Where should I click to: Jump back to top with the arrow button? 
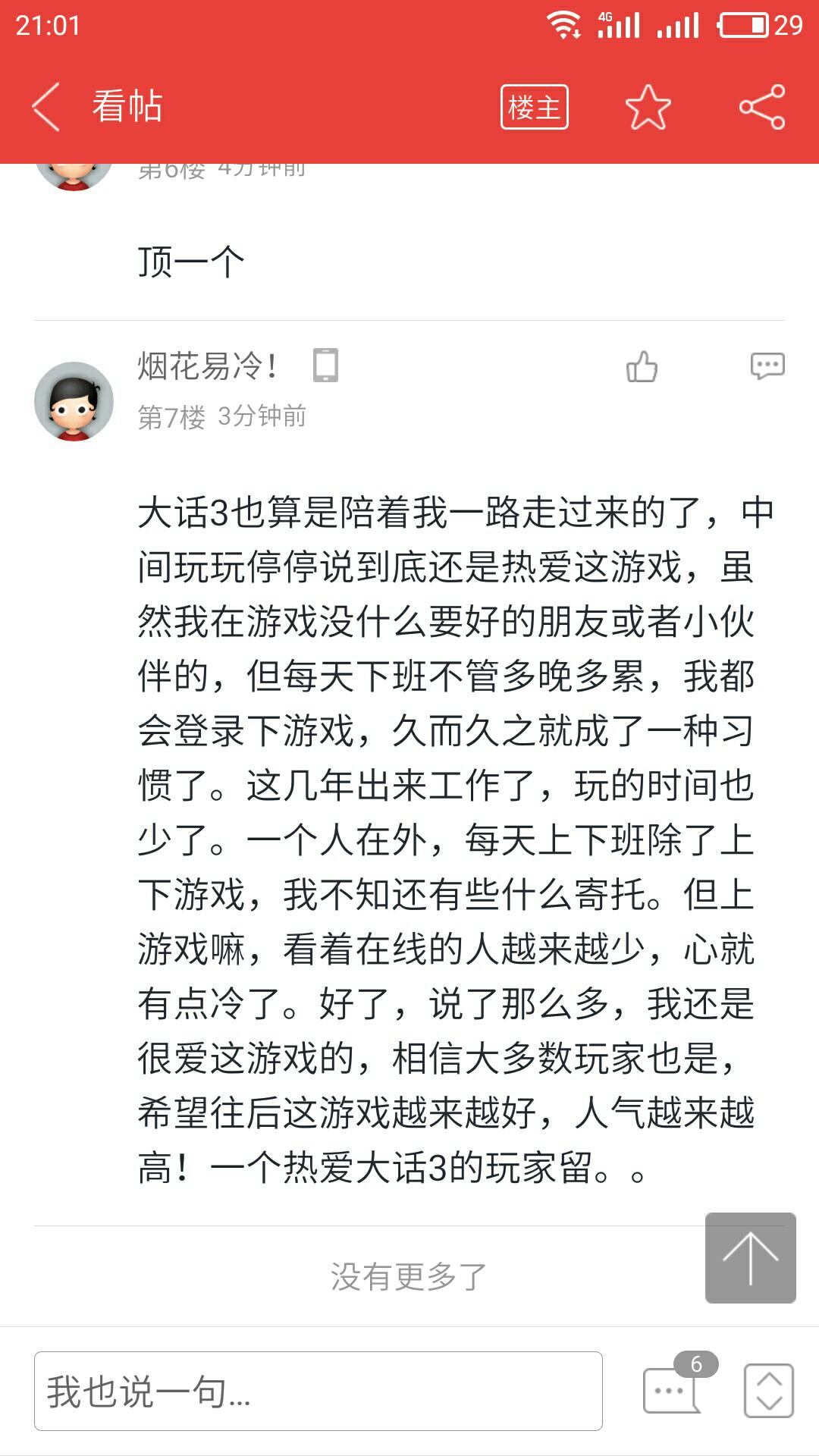pyautogui.click(x=750, y=1258)
